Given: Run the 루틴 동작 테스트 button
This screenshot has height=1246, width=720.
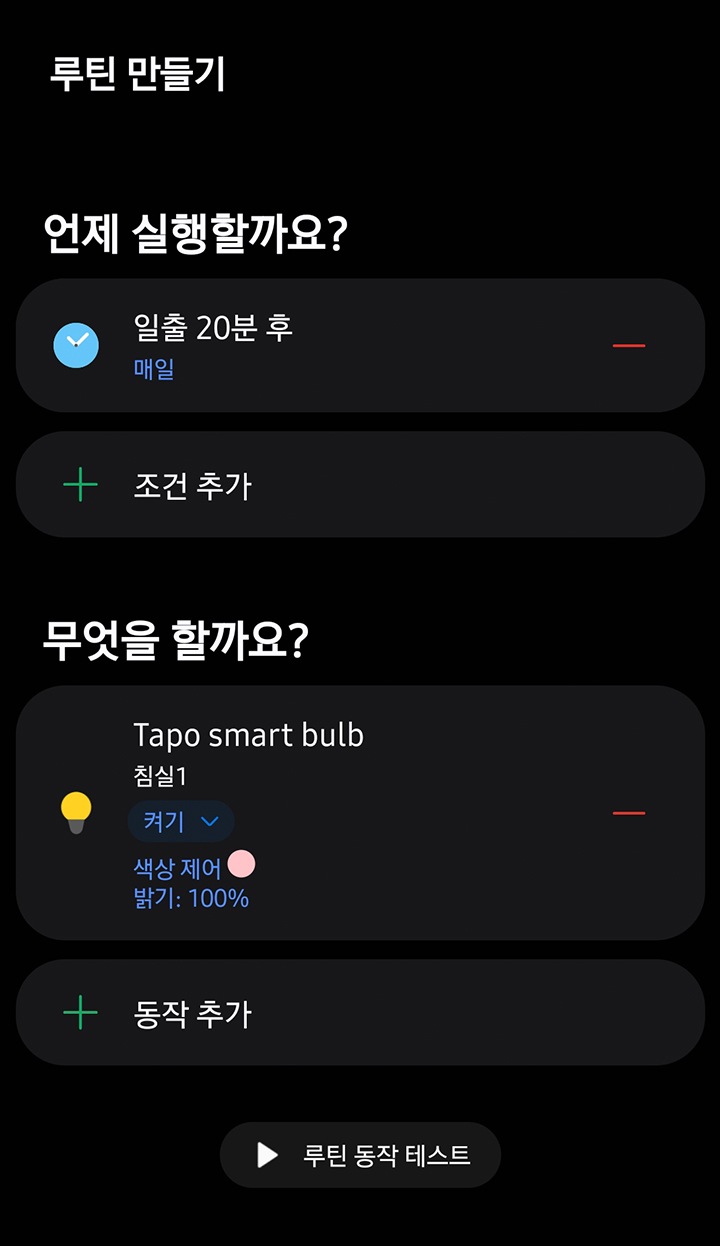Looking at the screenshot, I should pyautogui.click(x=360, y=1155).
